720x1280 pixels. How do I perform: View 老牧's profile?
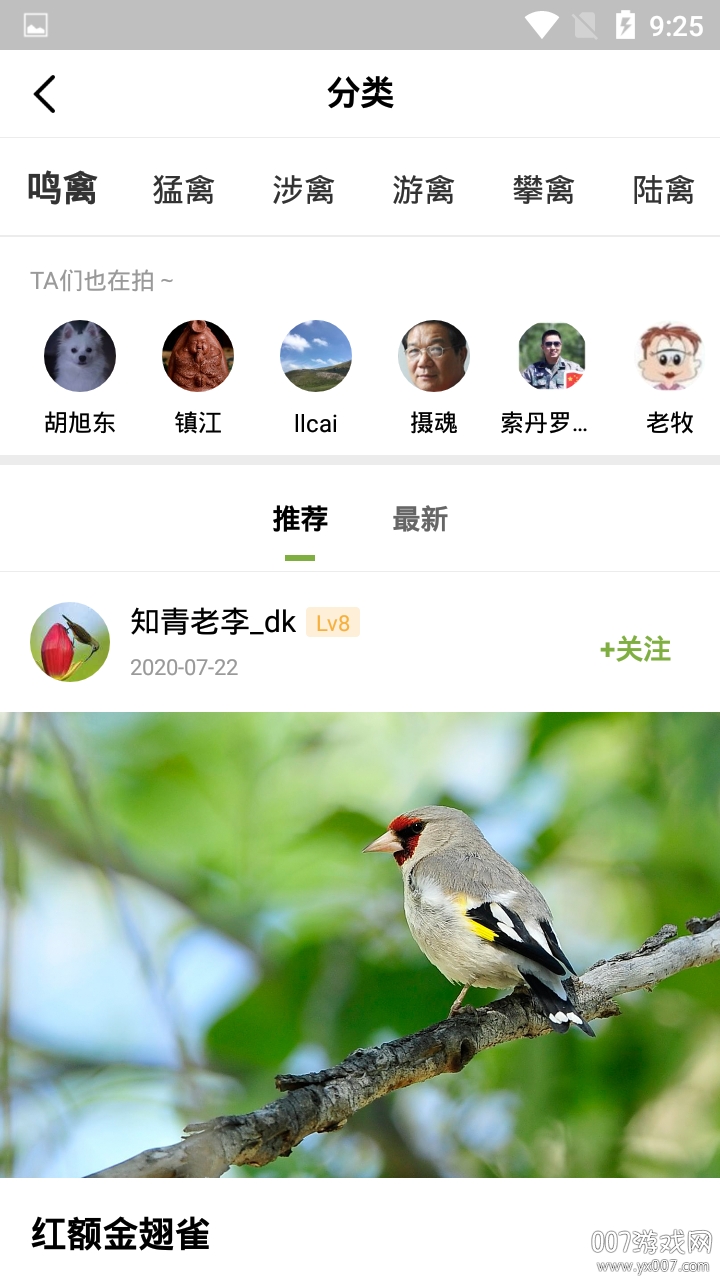tap(670, 356)
